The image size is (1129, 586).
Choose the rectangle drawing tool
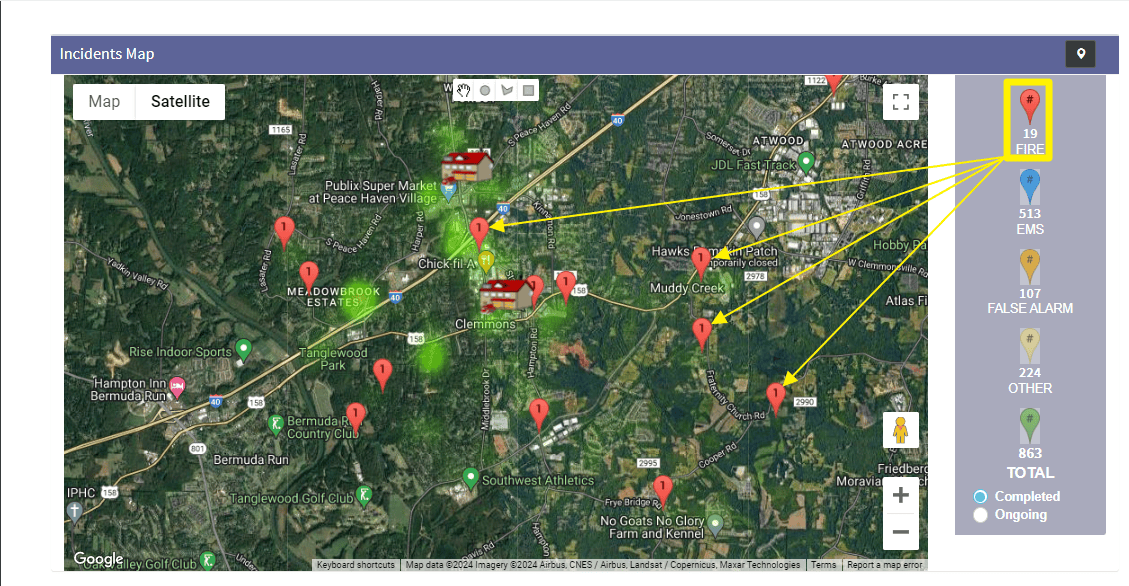click(529, 90)
